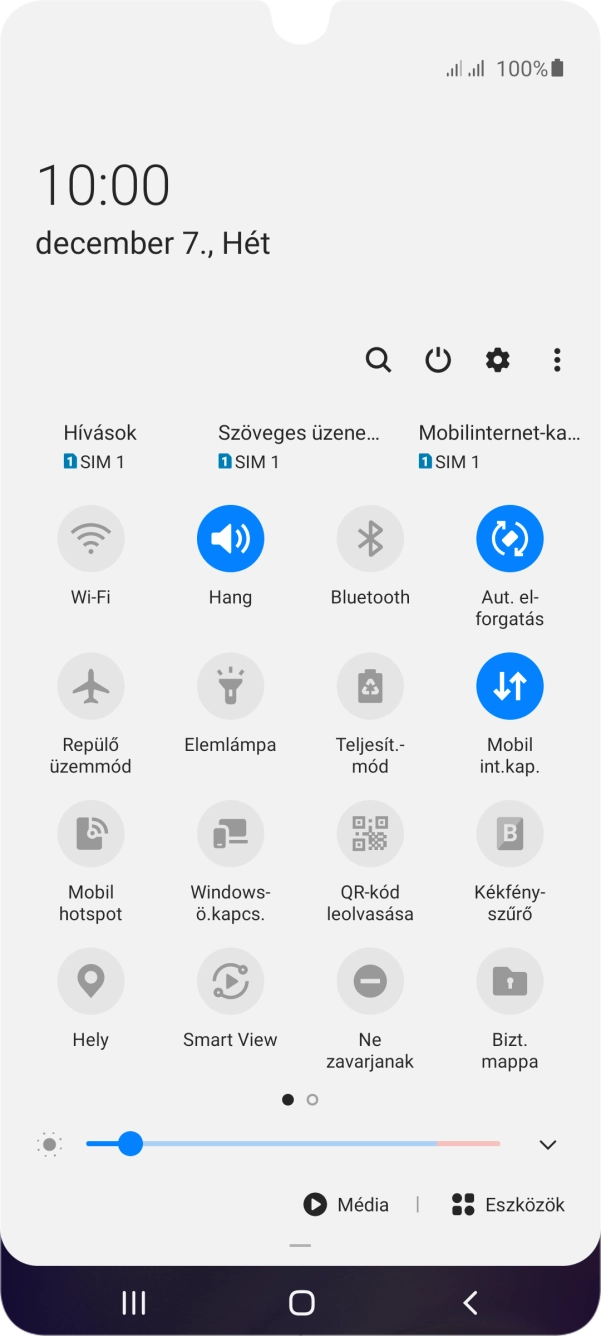Disable Aut. elforgatás auto-rotate
The image size is (601, 1336).
pos(510,539)
